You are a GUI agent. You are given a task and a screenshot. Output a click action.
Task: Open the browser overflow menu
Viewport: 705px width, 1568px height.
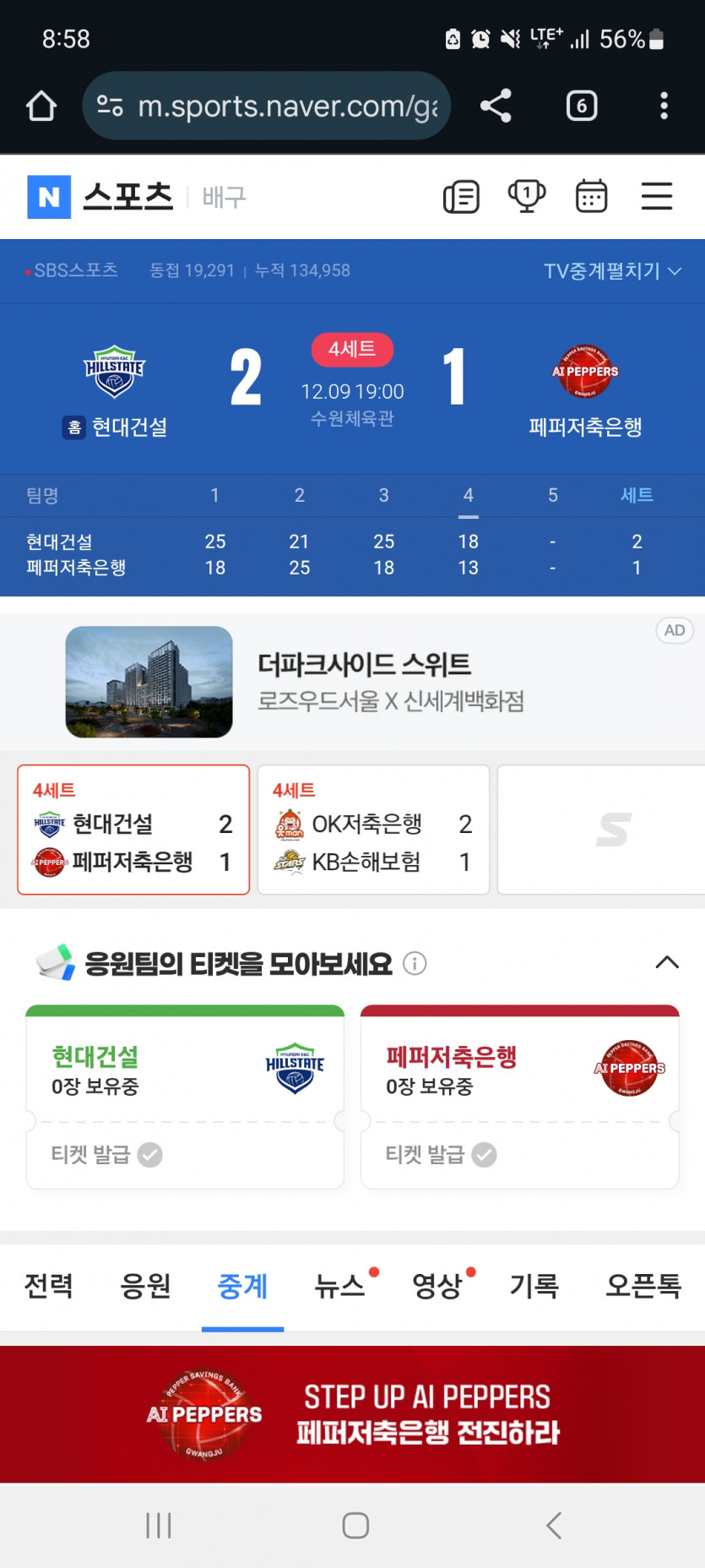(664, 106)
